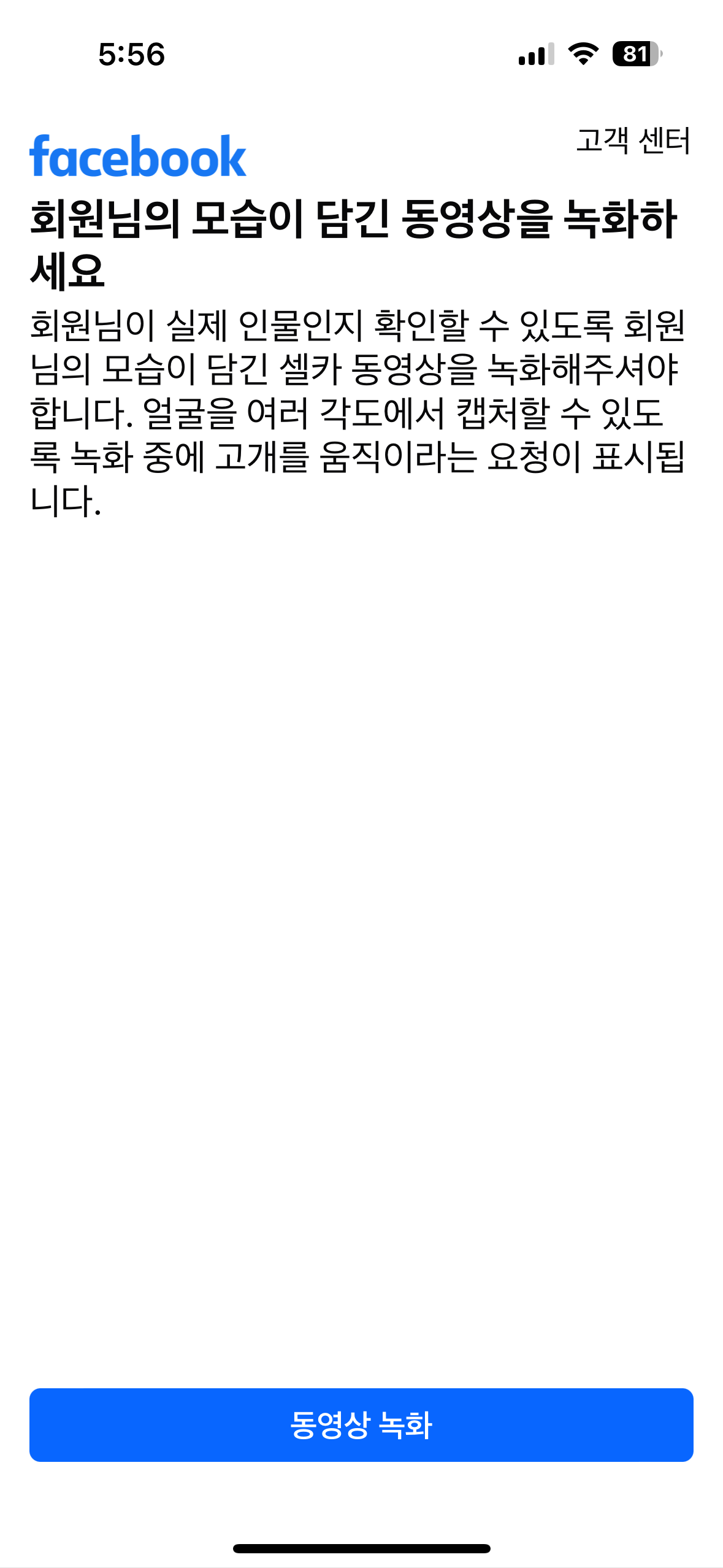Start recording with the 동영상 녹화 button
This screenshot has height=1568, width=723.
click(361, 1424)
